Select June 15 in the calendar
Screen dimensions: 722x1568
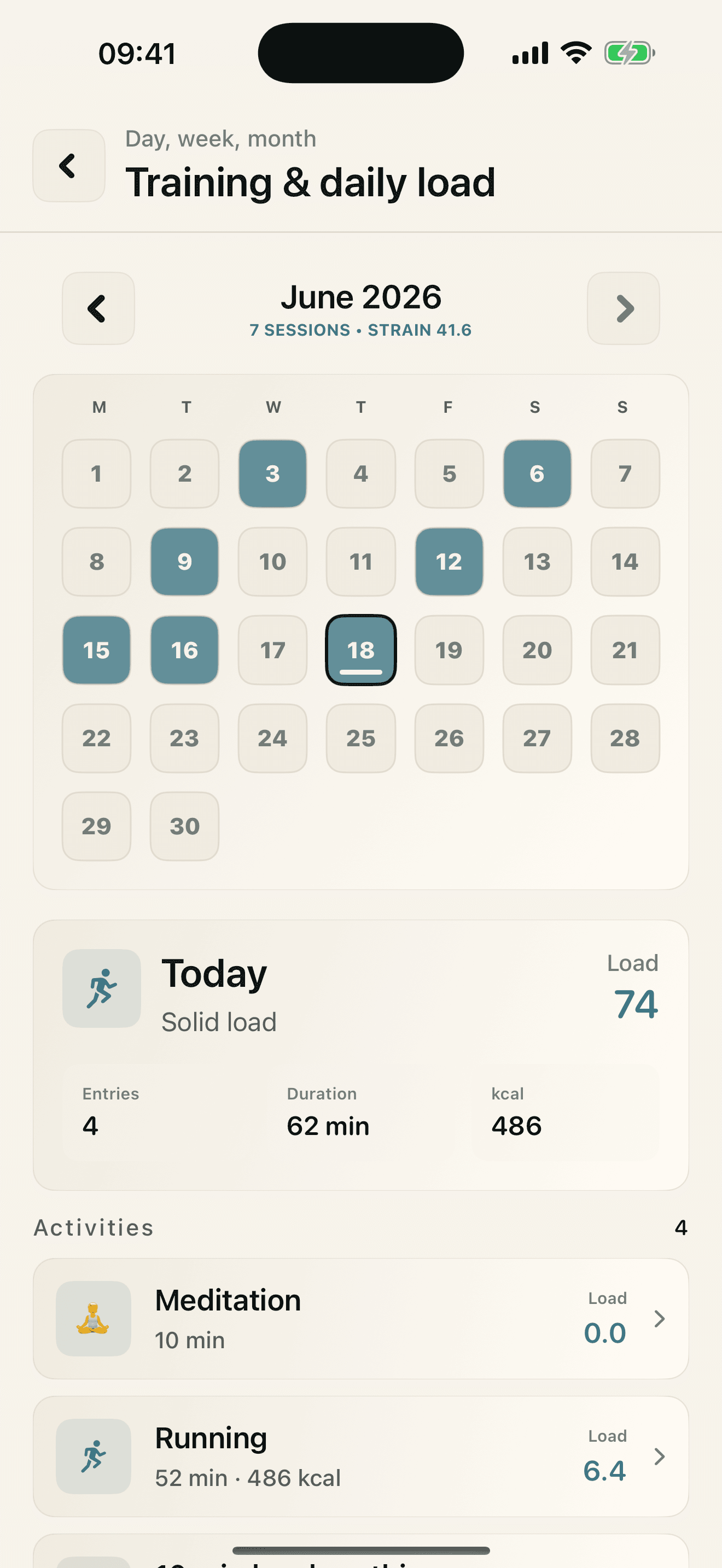96,650
